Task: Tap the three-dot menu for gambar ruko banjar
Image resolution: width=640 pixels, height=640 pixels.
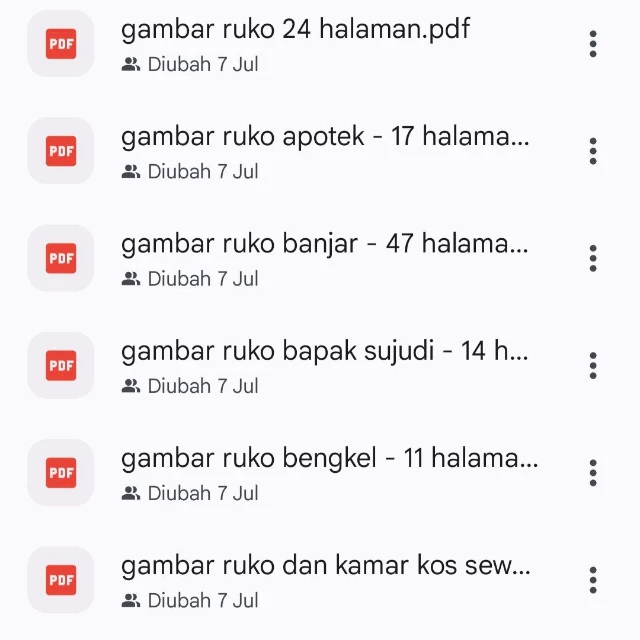Action: [x=593, y=258]
